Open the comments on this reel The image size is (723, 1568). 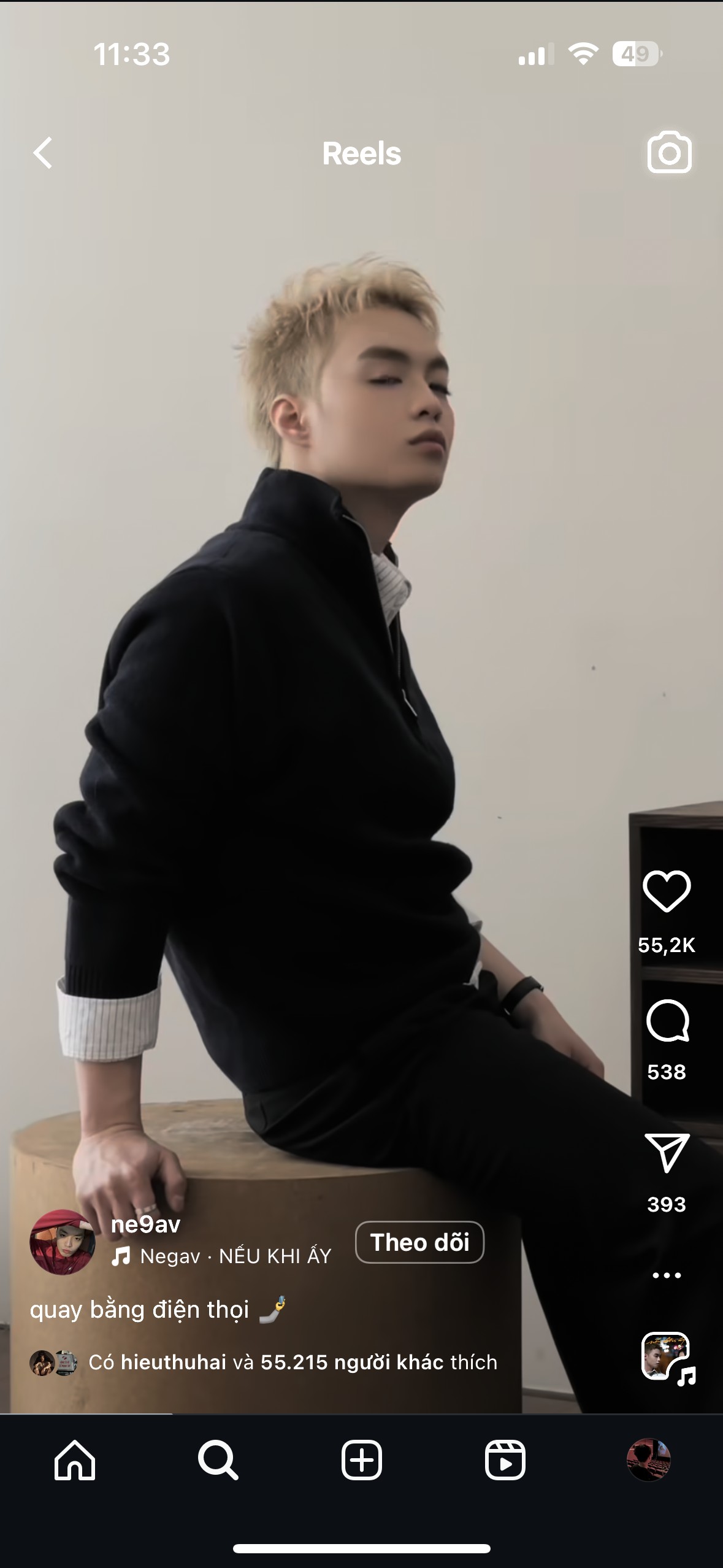click(667, 1021)
